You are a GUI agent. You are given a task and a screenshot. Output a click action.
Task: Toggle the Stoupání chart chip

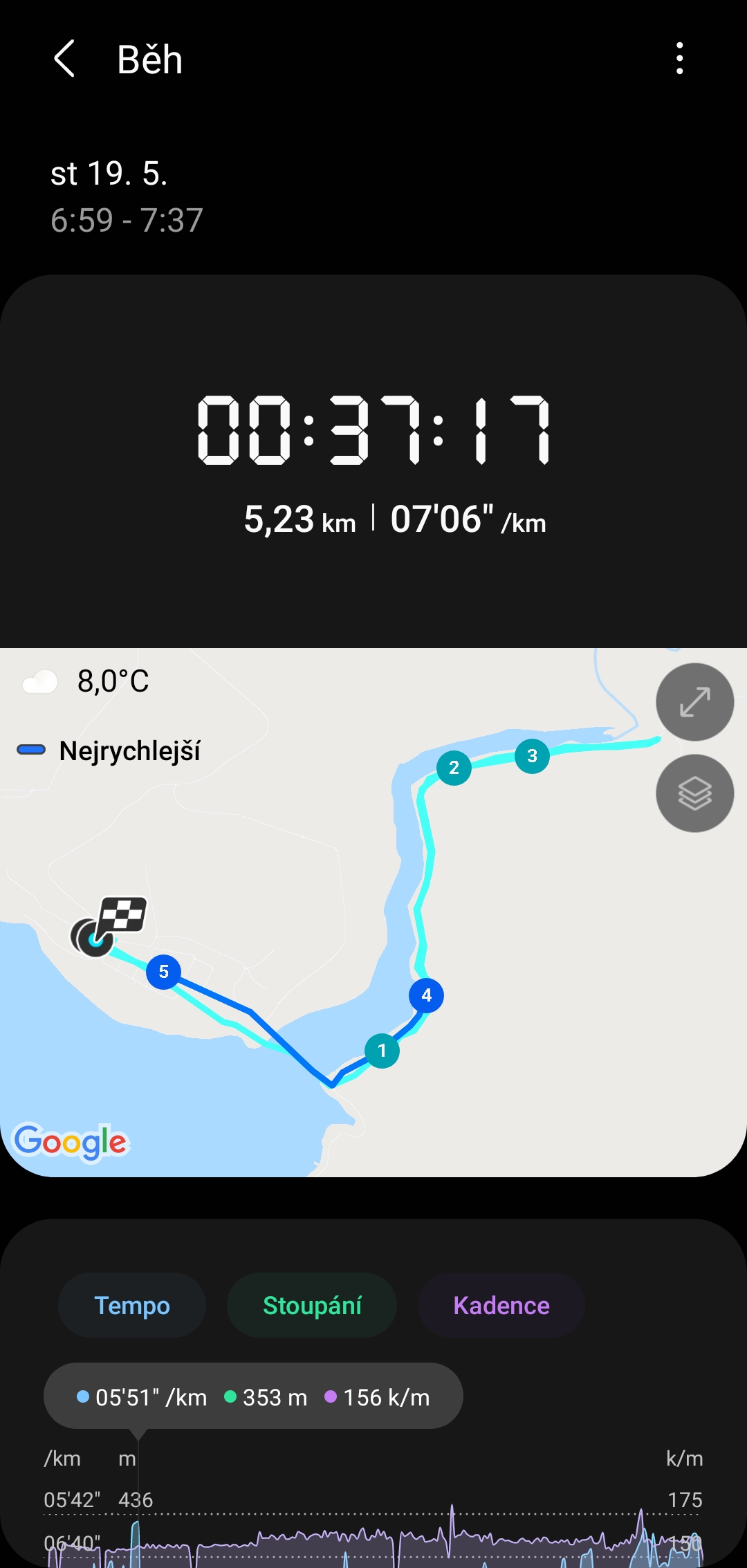click(312, 1305)
